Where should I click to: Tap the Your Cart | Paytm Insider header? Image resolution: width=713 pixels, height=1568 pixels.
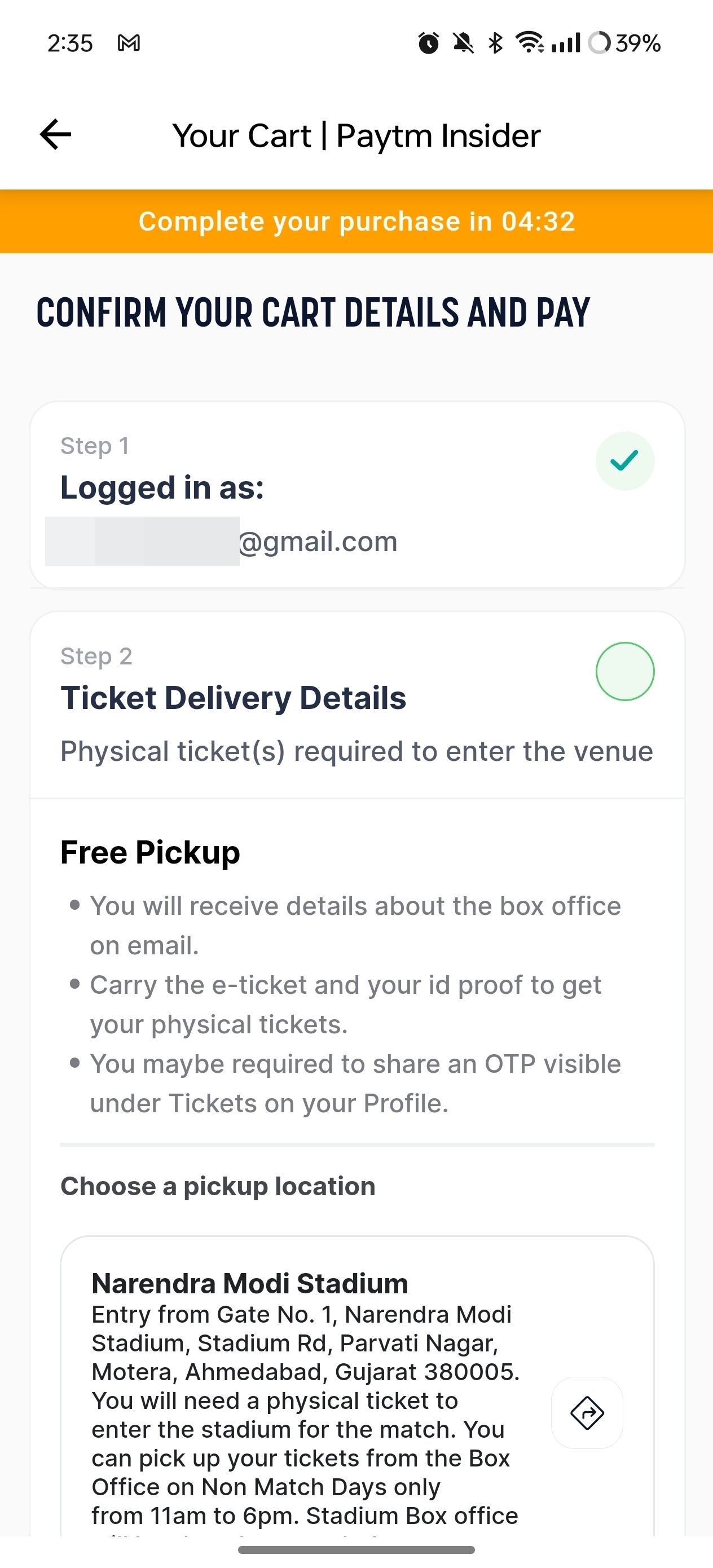356,135
